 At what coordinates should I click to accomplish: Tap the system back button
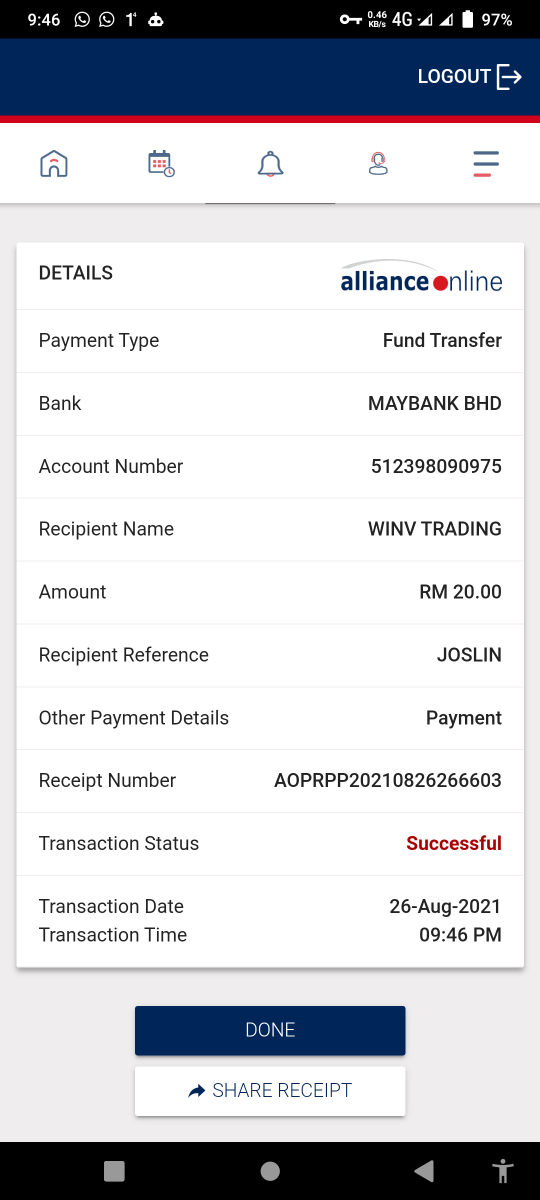(424, 1171)
